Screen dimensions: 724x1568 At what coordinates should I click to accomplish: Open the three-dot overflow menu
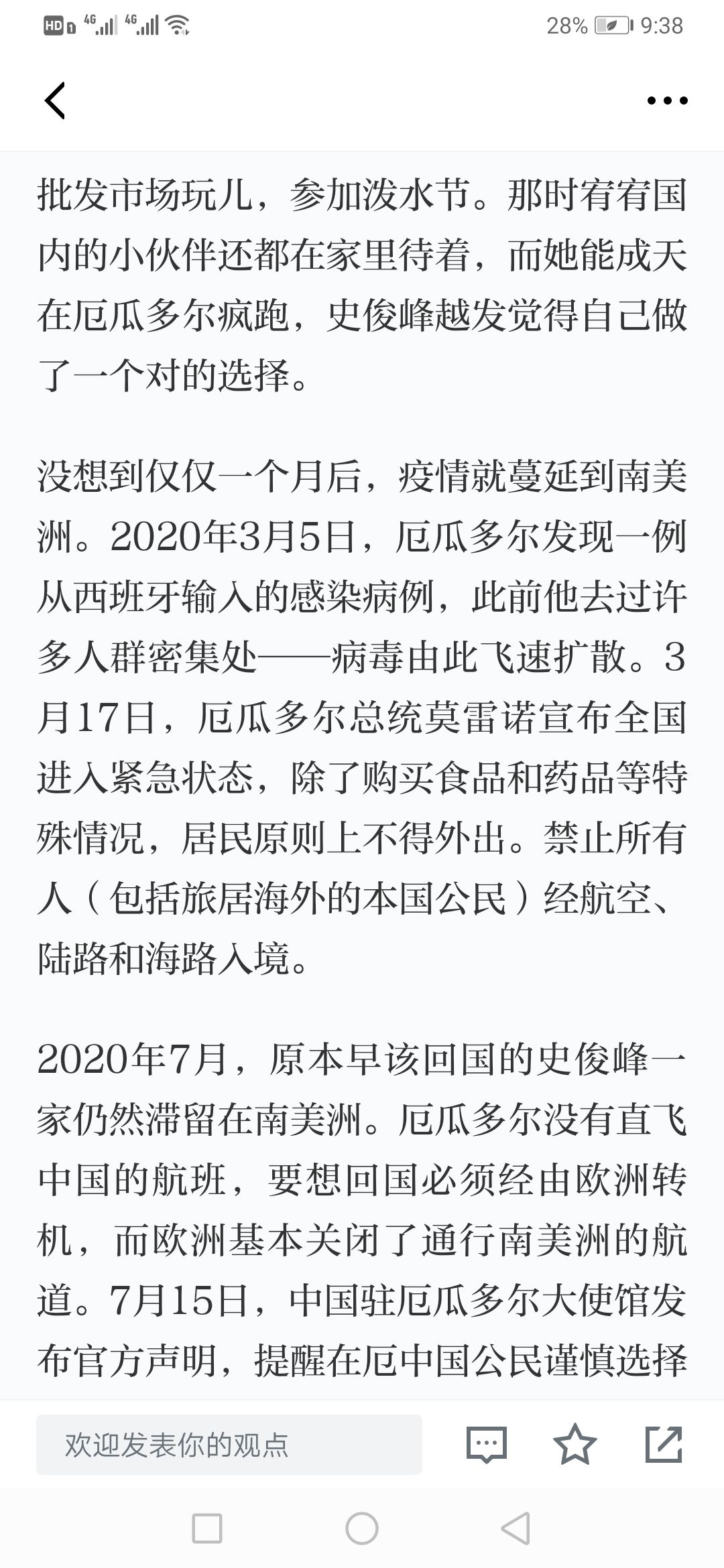[667, 101]
